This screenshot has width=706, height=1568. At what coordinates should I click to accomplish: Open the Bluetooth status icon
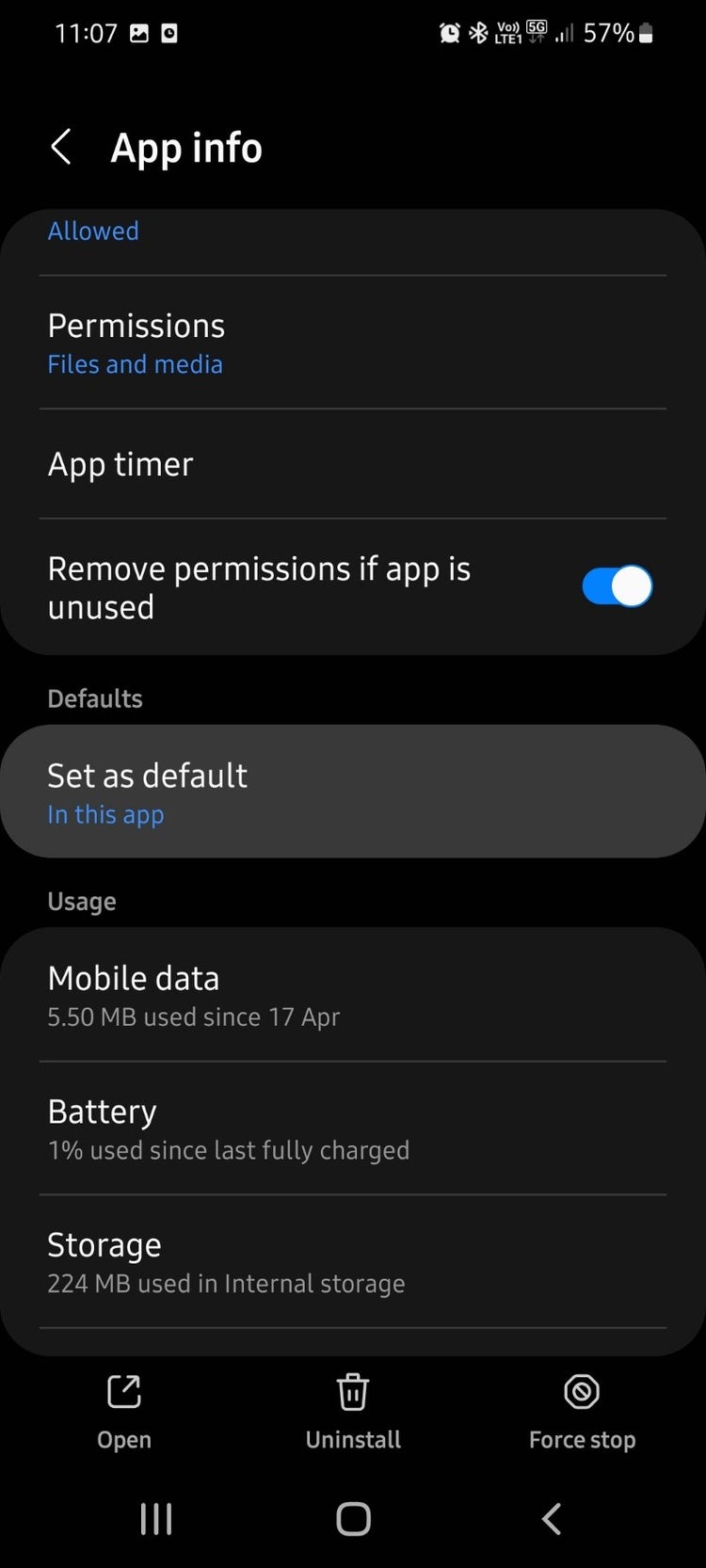478,32
